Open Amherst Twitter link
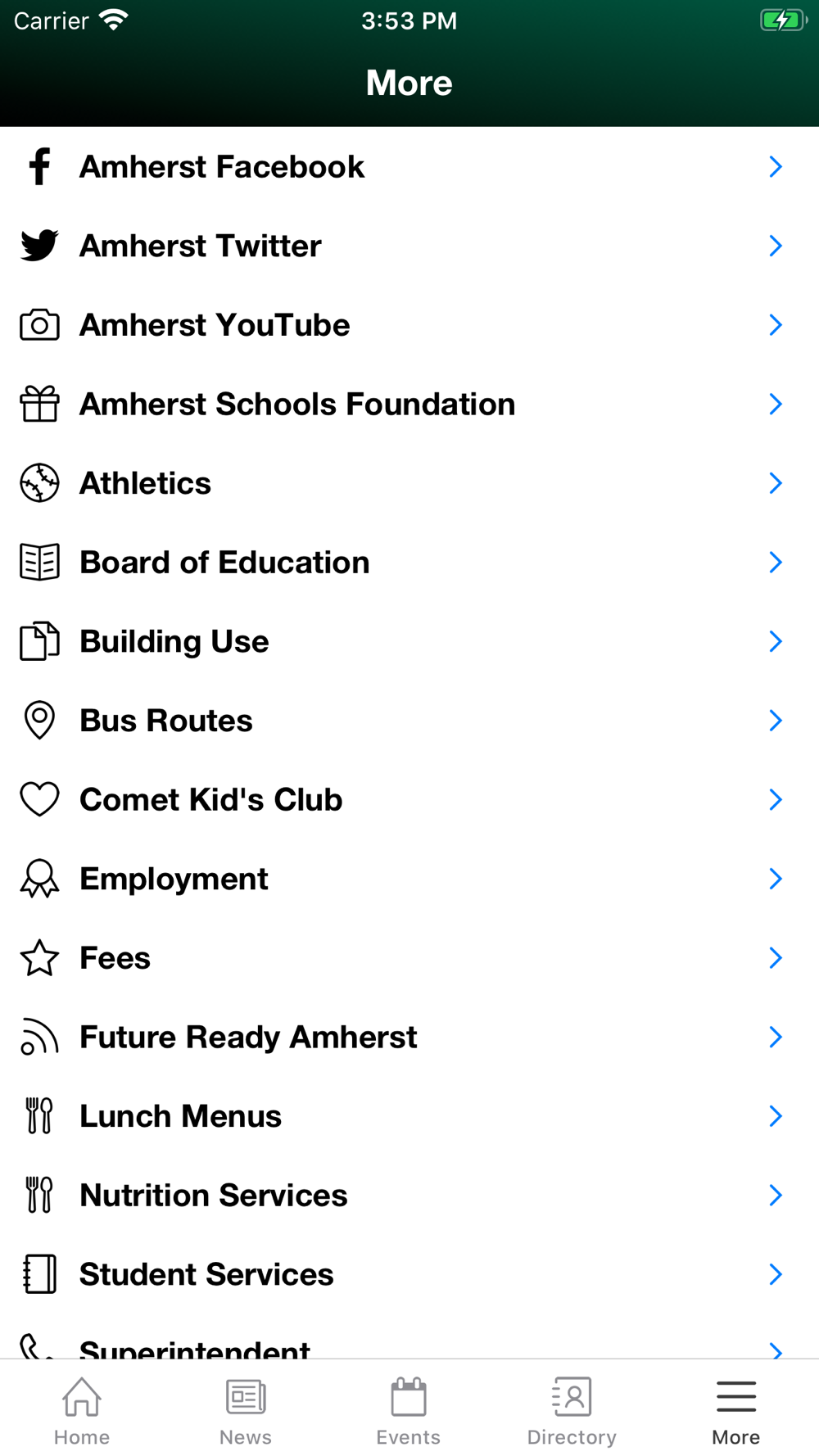Image resolution: width=819 pixels, height=1456 pixels. (201, 246)
